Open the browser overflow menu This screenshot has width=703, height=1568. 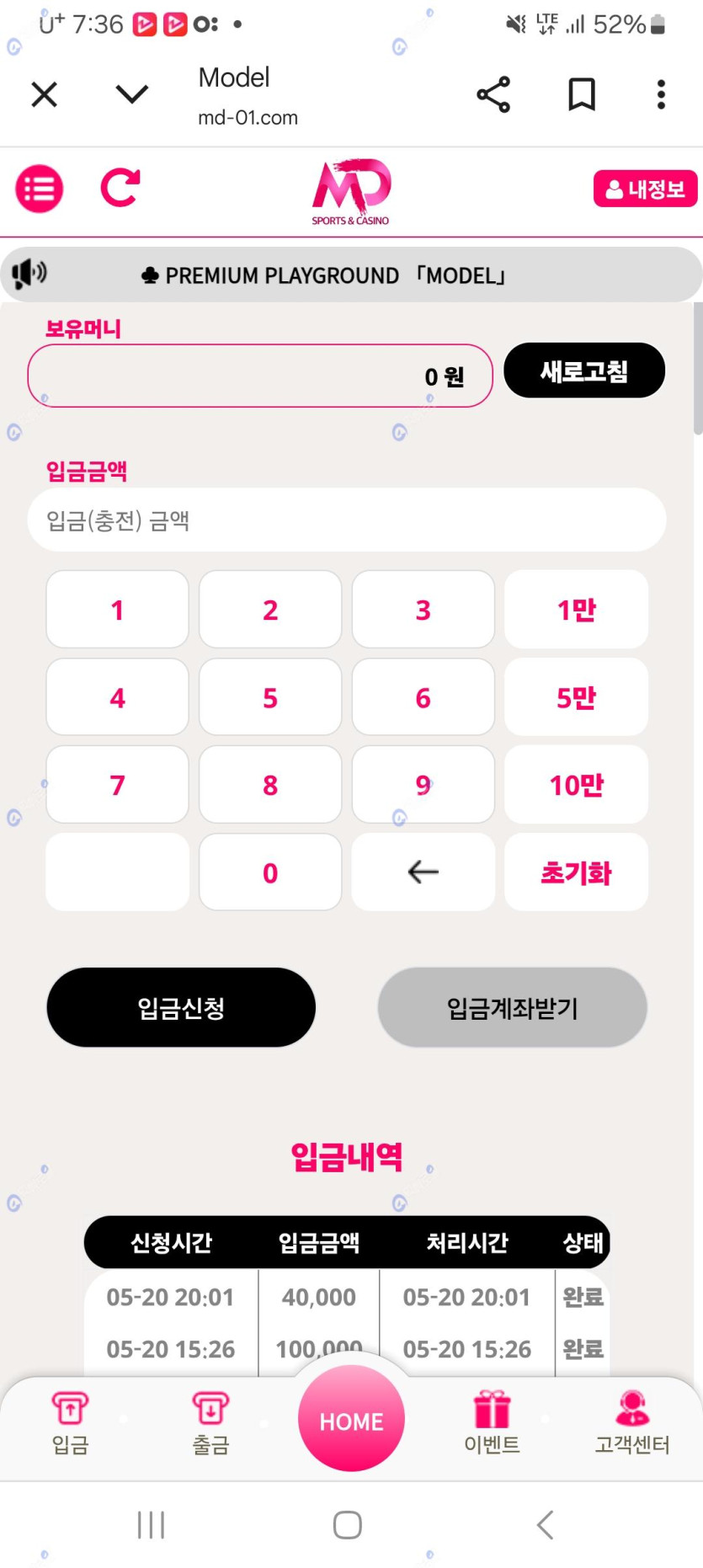click(x=661, y=94)
